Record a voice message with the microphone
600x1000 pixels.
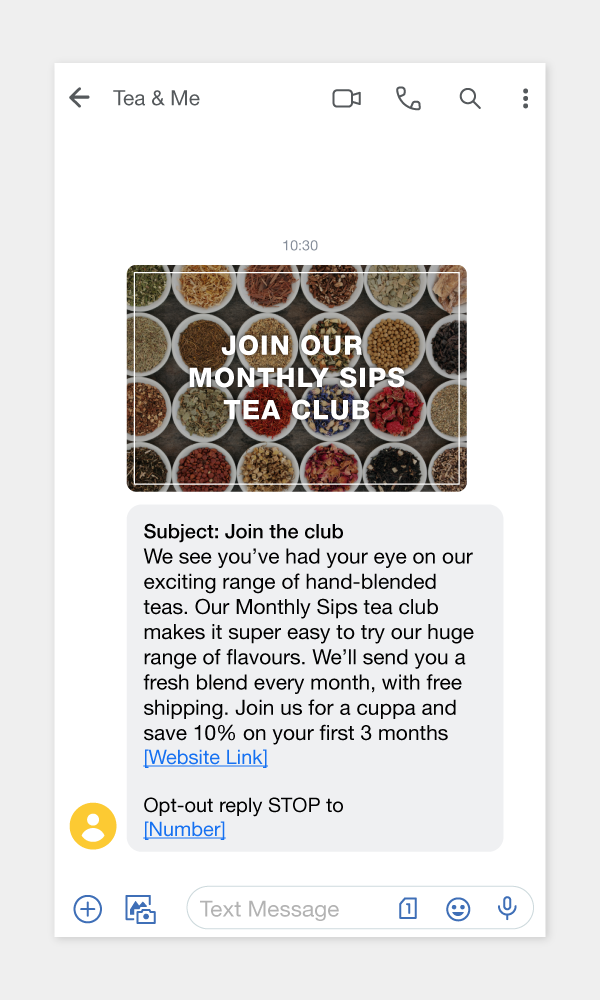tap(507, 908)
